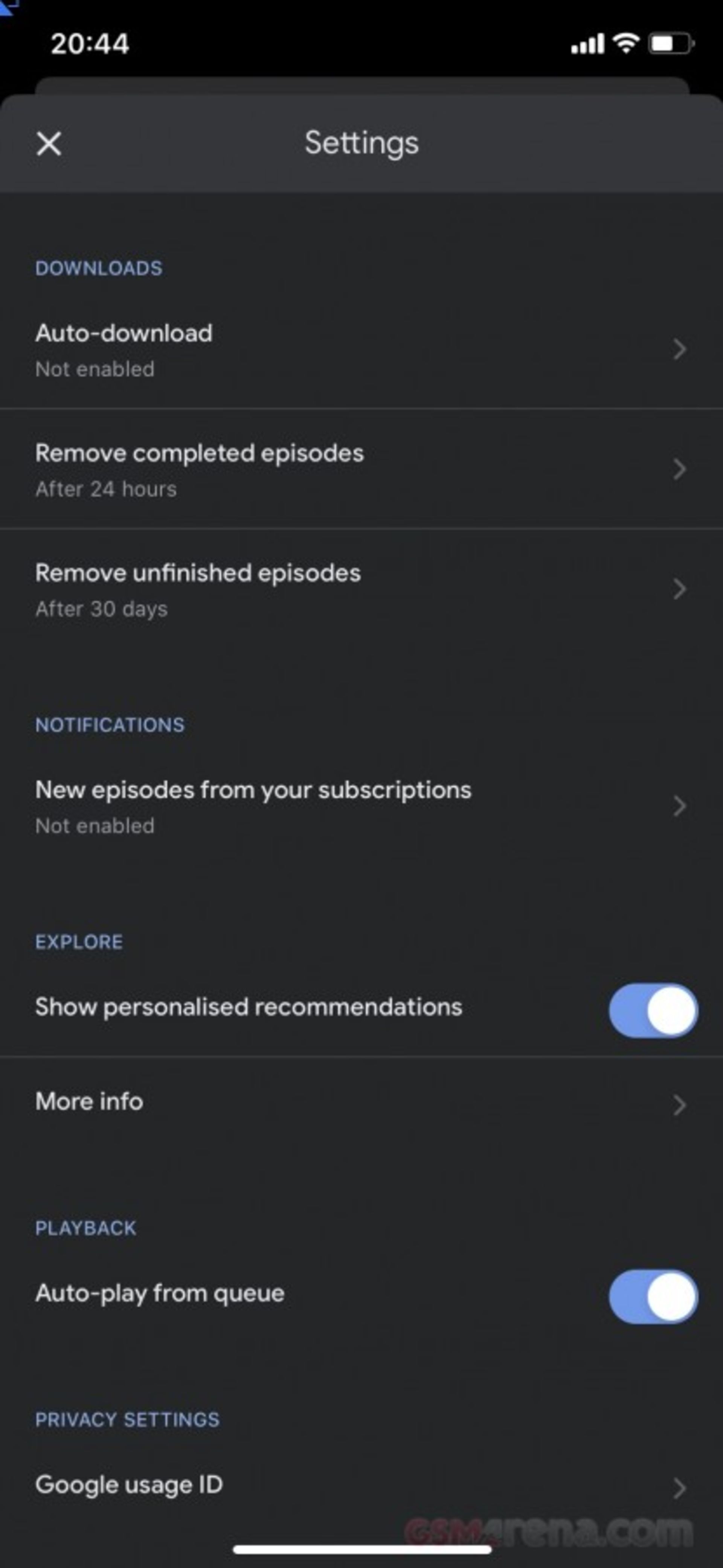The height and width of the screenshot is (1568, 723).
Task: Close the Settings screen
Action: 49,144
